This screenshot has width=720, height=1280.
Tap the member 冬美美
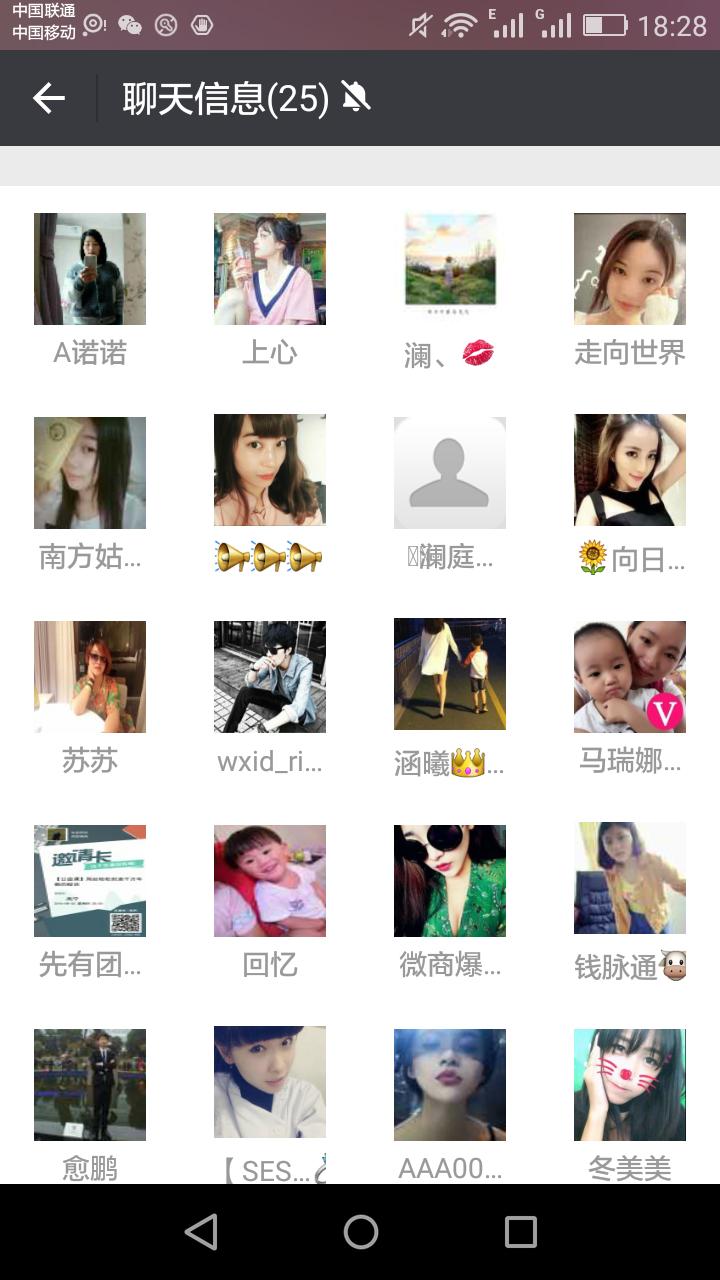(630, 1085)
